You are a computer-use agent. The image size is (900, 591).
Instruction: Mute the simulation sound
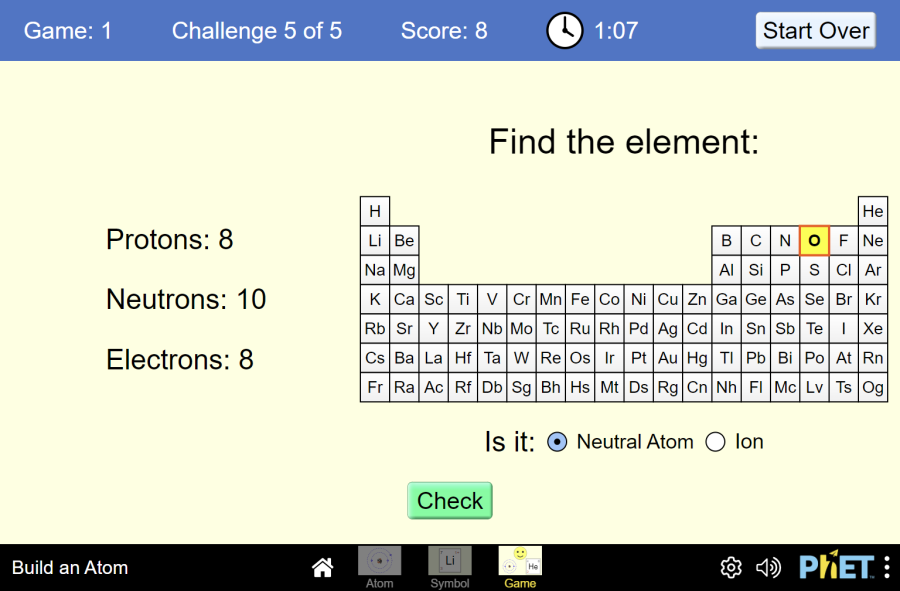(768, 568)
